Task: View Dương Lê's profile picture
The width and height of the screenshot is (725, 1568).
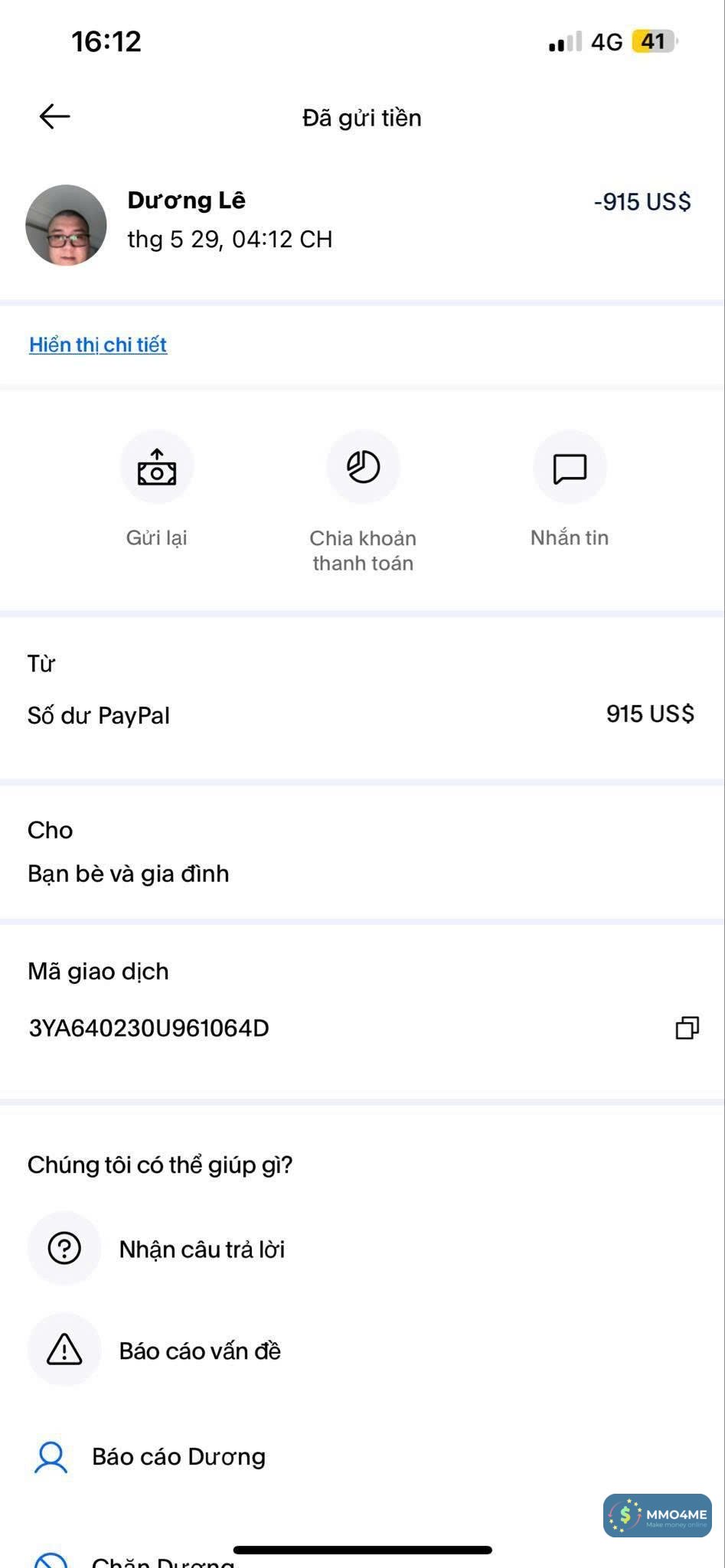Action: click(x=66, y=225)
